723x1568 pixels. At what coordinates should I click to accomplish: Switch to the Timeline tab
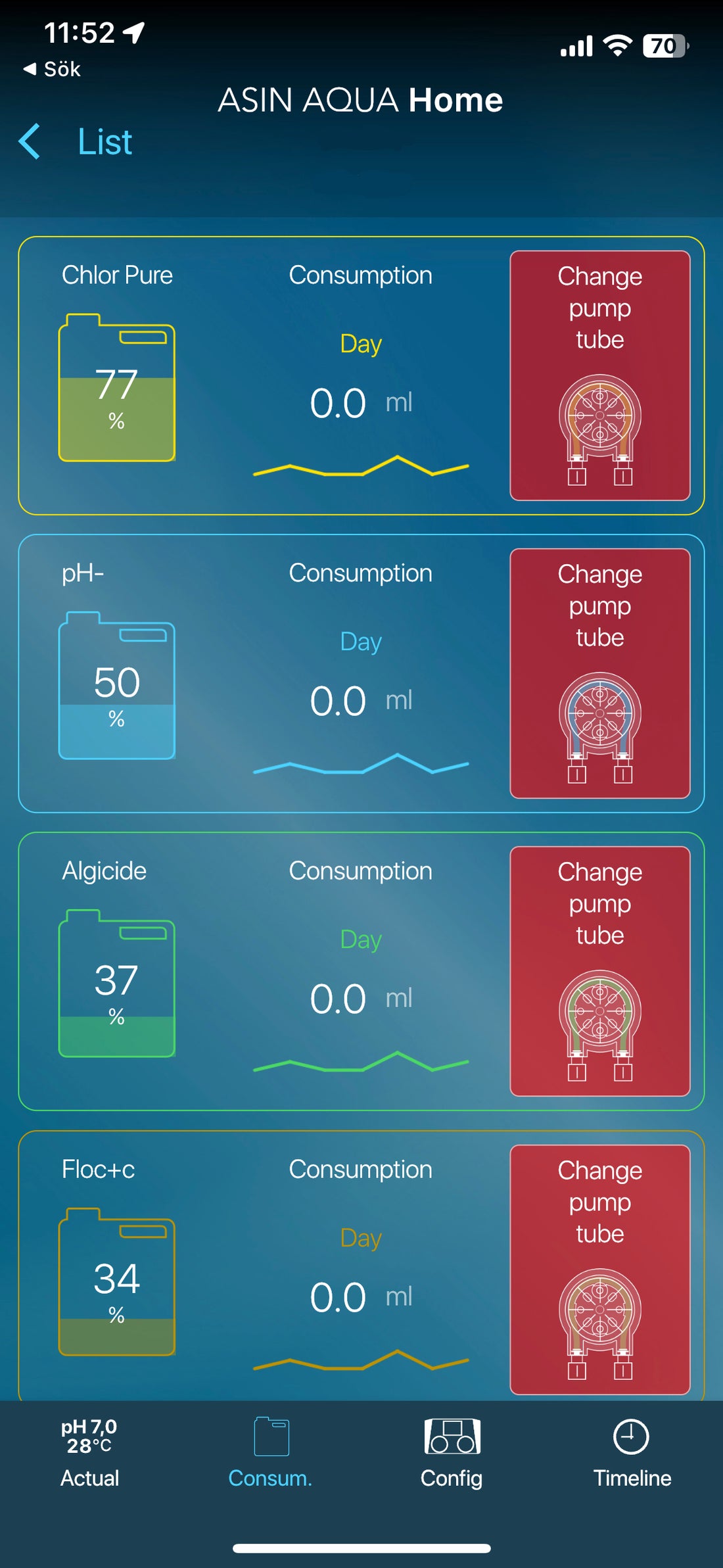pyautogui.click(x=632, y=1453)
